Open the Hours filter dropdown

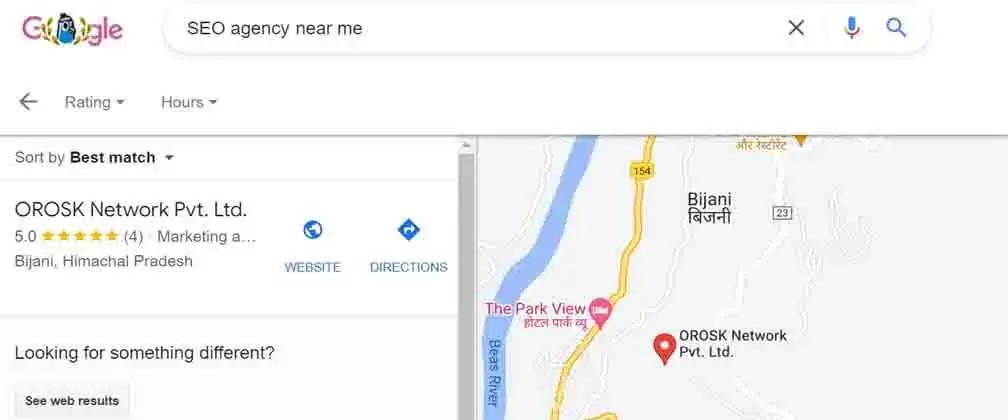click(189, 102)
